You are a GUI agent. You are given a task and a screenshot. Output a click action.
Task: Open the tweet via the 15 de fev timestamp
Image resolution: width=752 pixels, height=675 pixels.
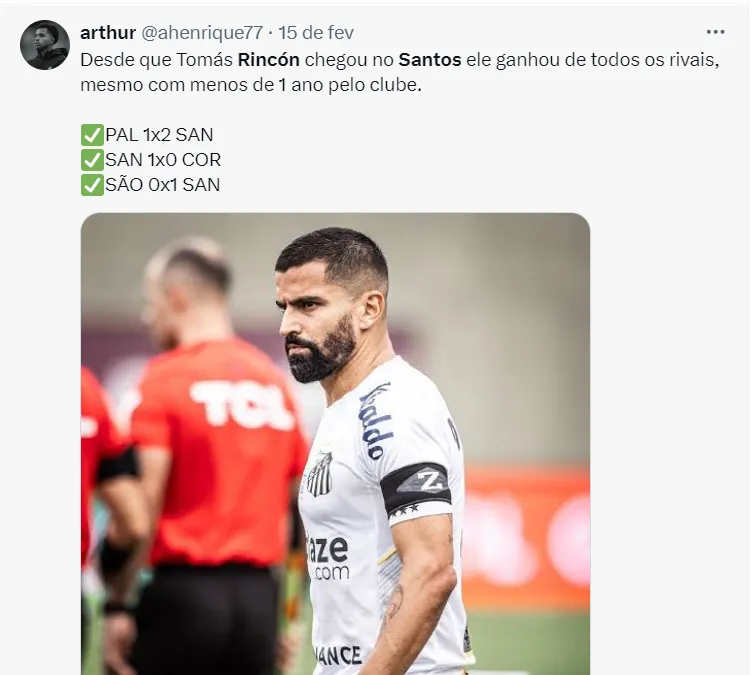315,33
